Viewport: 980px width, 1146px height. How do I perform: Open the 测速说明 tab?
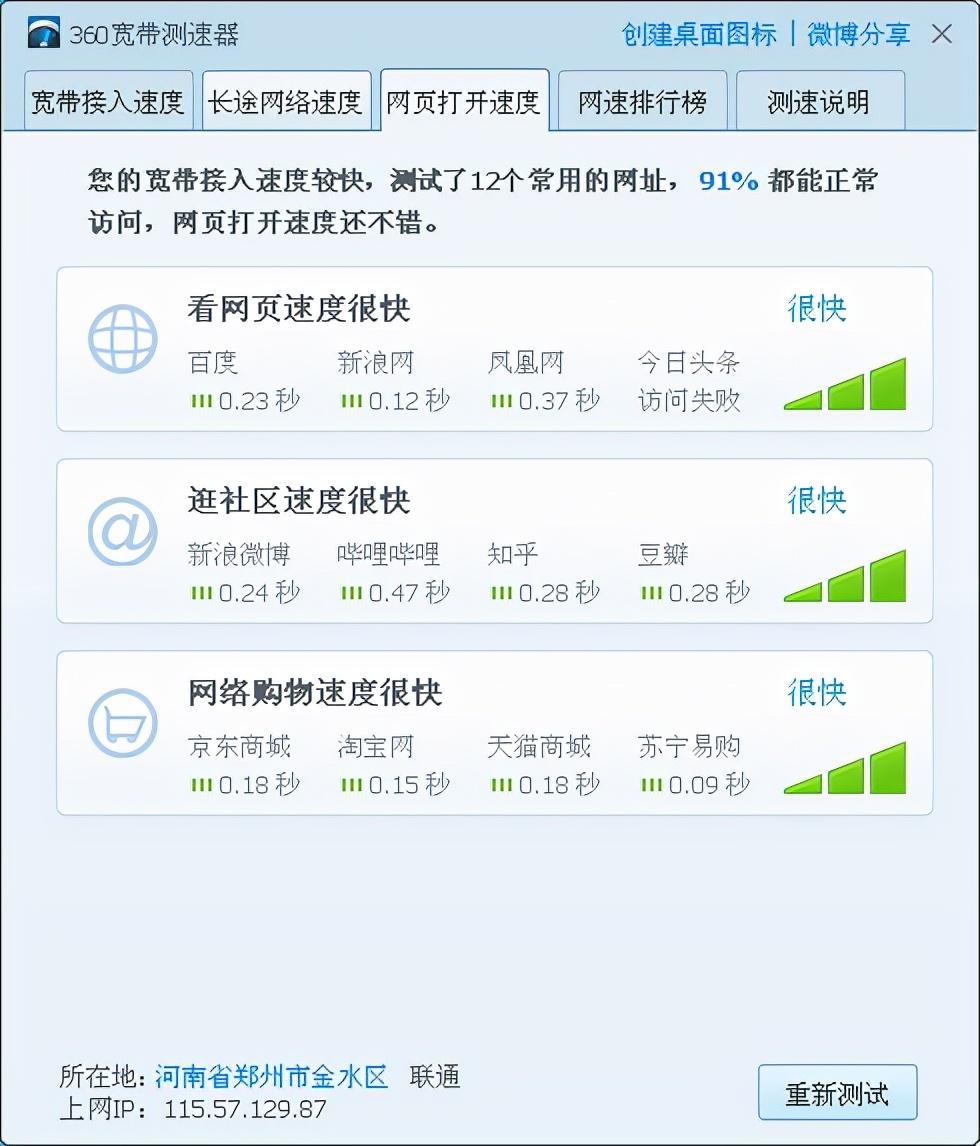(819, 102)
